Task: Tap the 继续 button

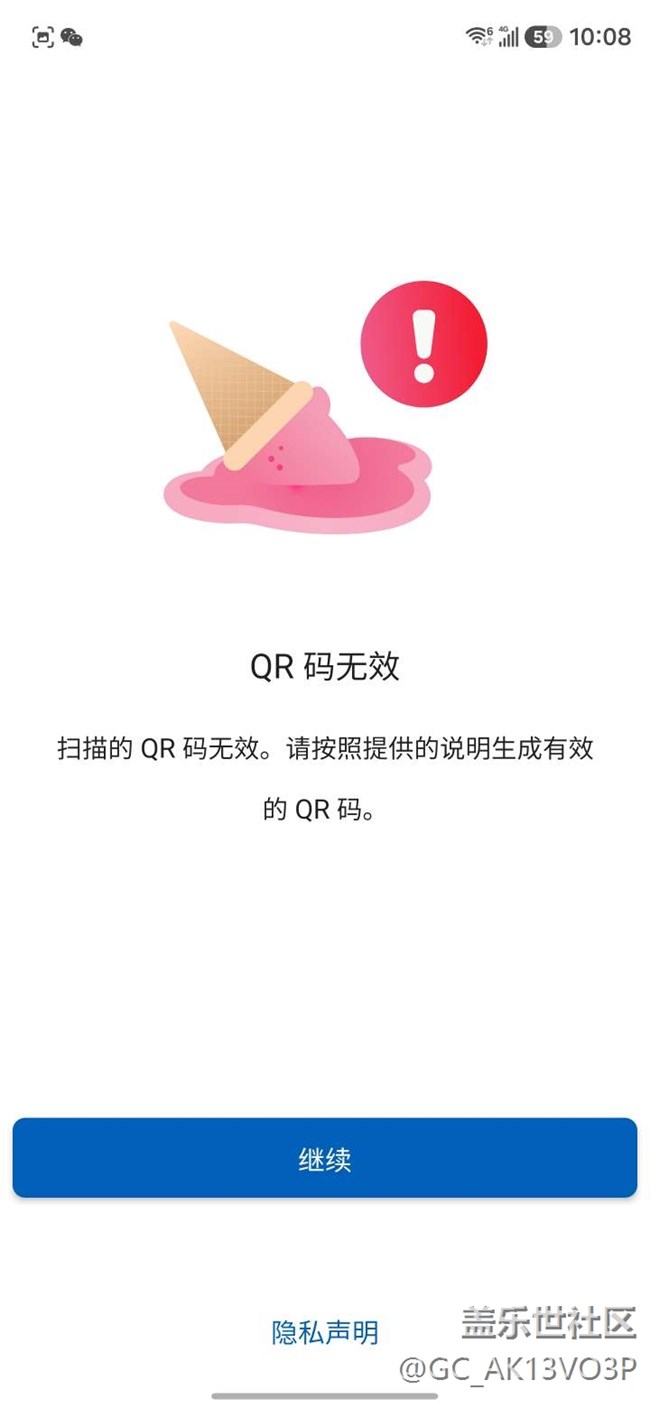Action: coord(325,1158)
